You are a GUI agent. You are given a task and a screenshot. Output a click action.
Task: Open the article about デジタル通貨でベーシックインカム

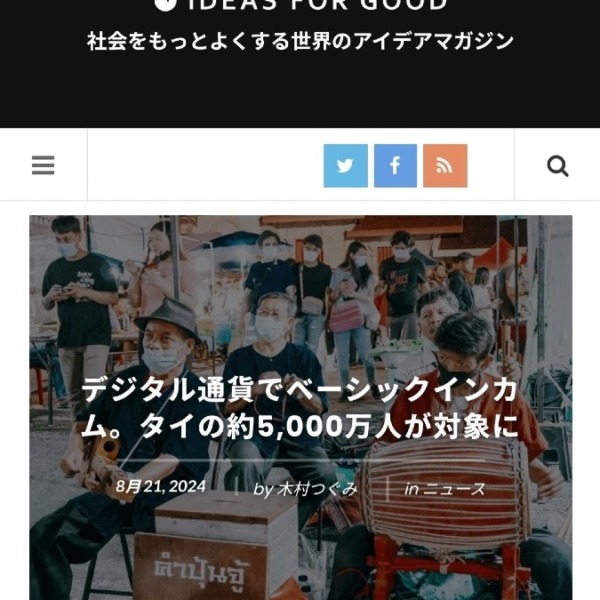pyautogui.click(x=300, y=408)
